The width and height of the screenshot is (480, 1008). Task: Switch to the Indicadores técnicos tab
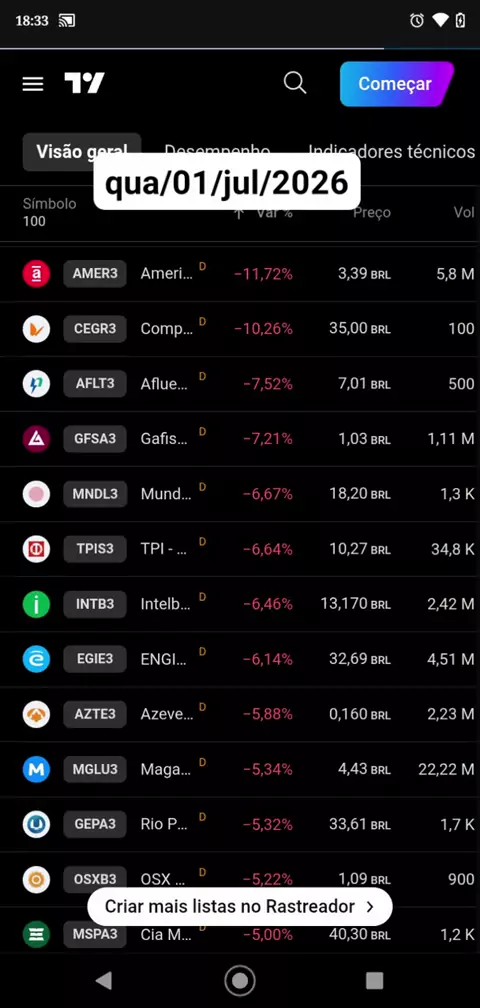click(391, 152)
